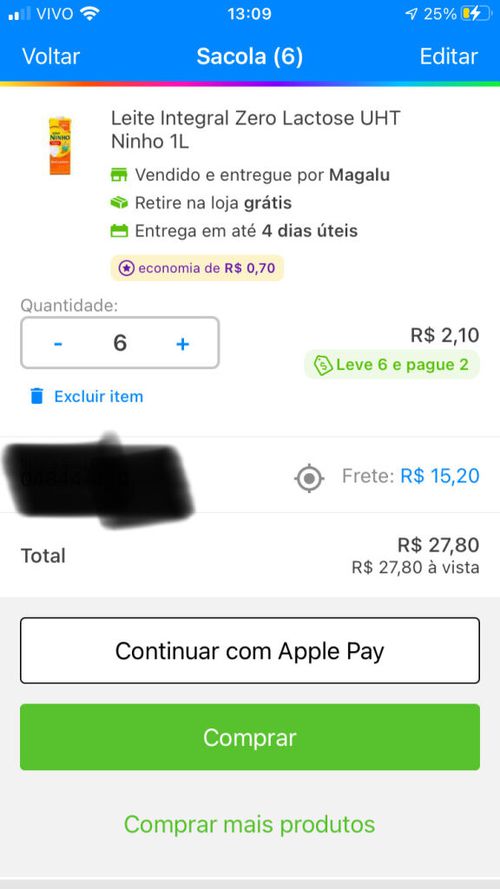Screen dimensions: 500x889
Task: Tap the green Comprar button
Action: [250, 737]
